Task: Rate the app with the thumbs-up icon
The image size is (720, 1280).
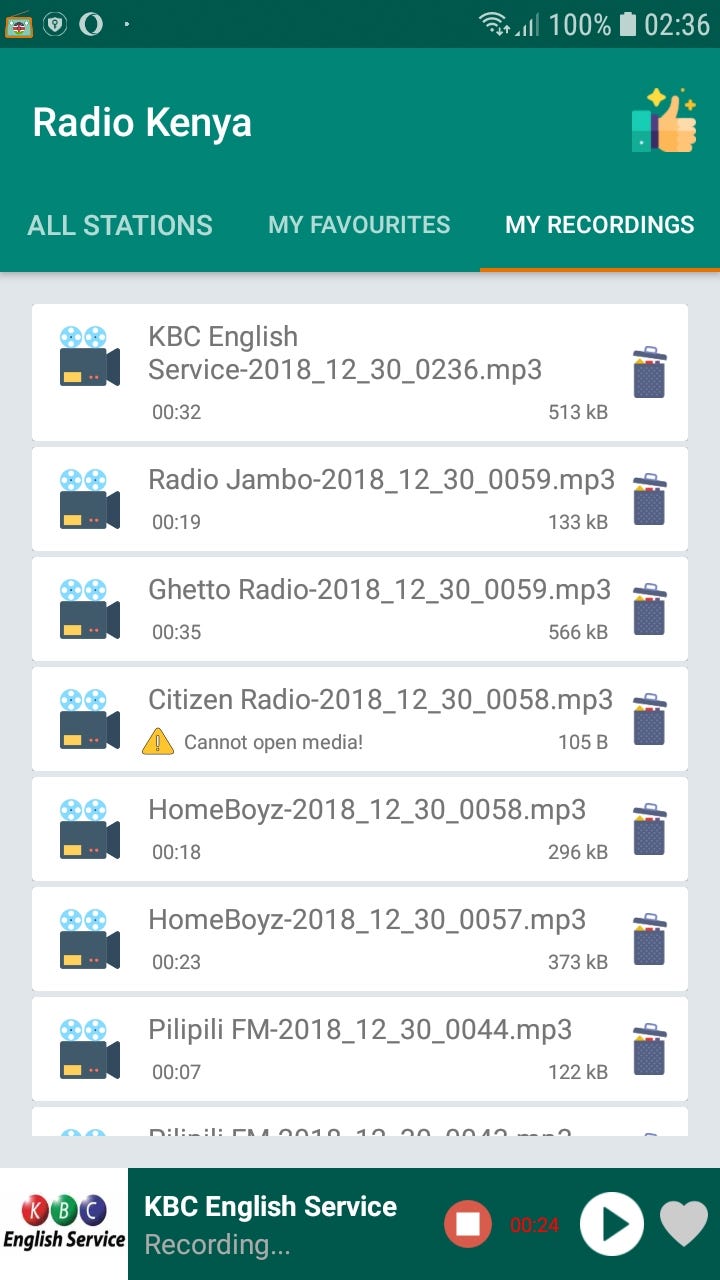Action: pos(664,121)
